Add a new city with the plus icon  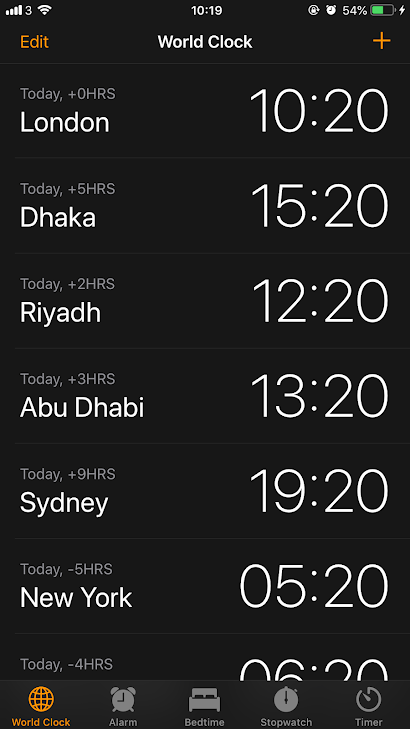tap(381, 41)
